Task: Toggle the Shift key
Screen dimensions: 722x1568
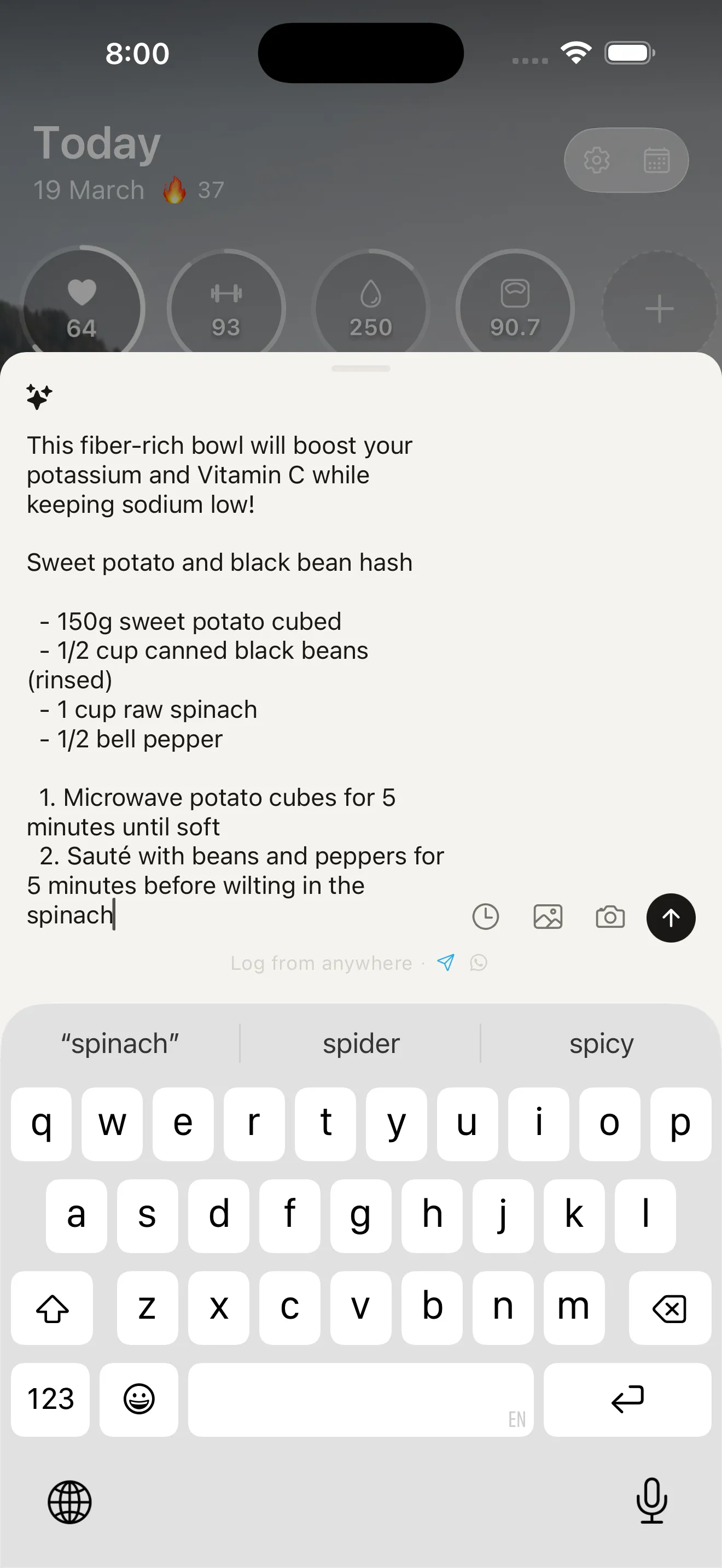Action: [52, 1308]
